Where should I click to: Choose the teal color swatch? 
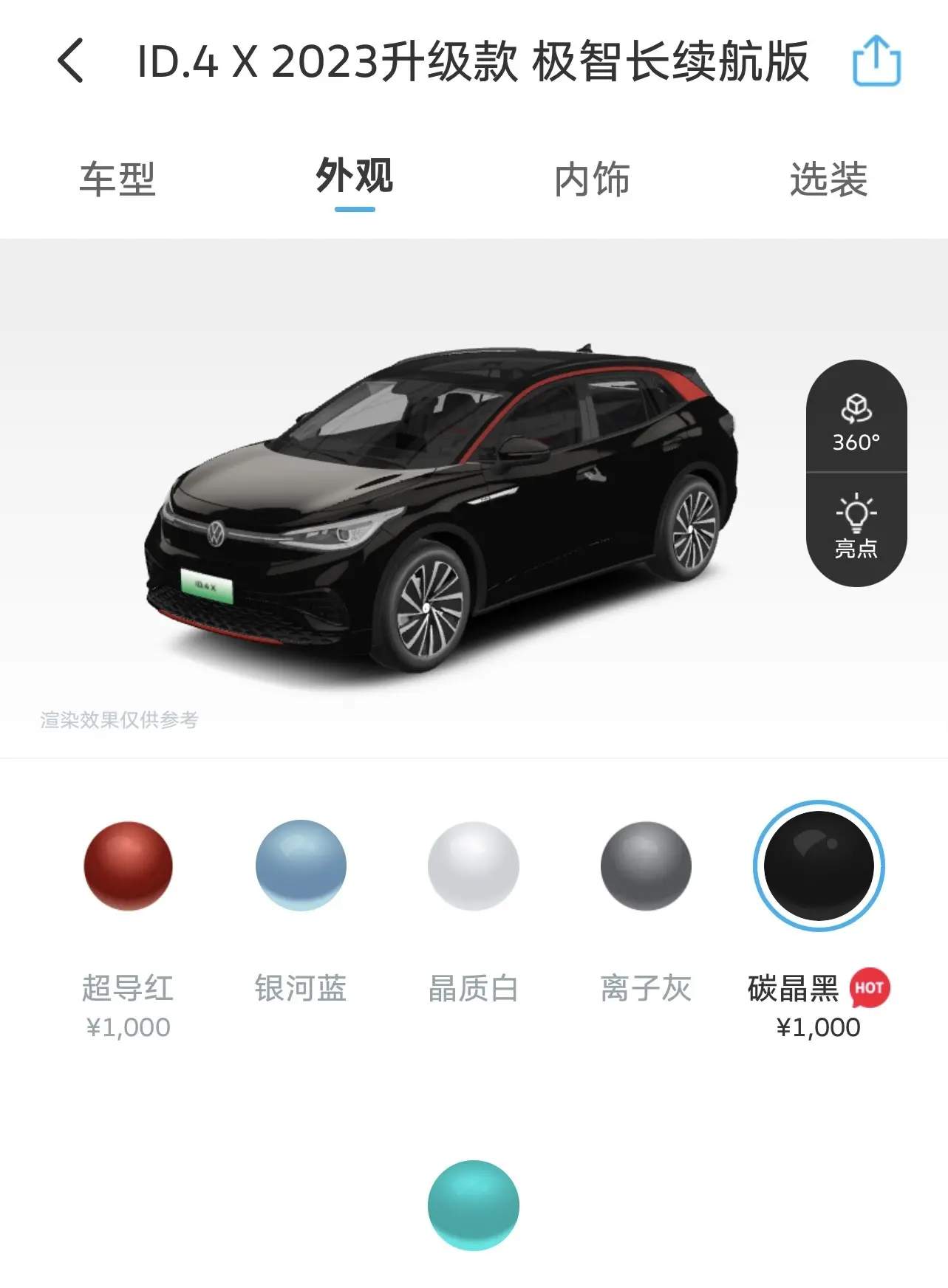pyautogui.click(x=474, y=1205)
